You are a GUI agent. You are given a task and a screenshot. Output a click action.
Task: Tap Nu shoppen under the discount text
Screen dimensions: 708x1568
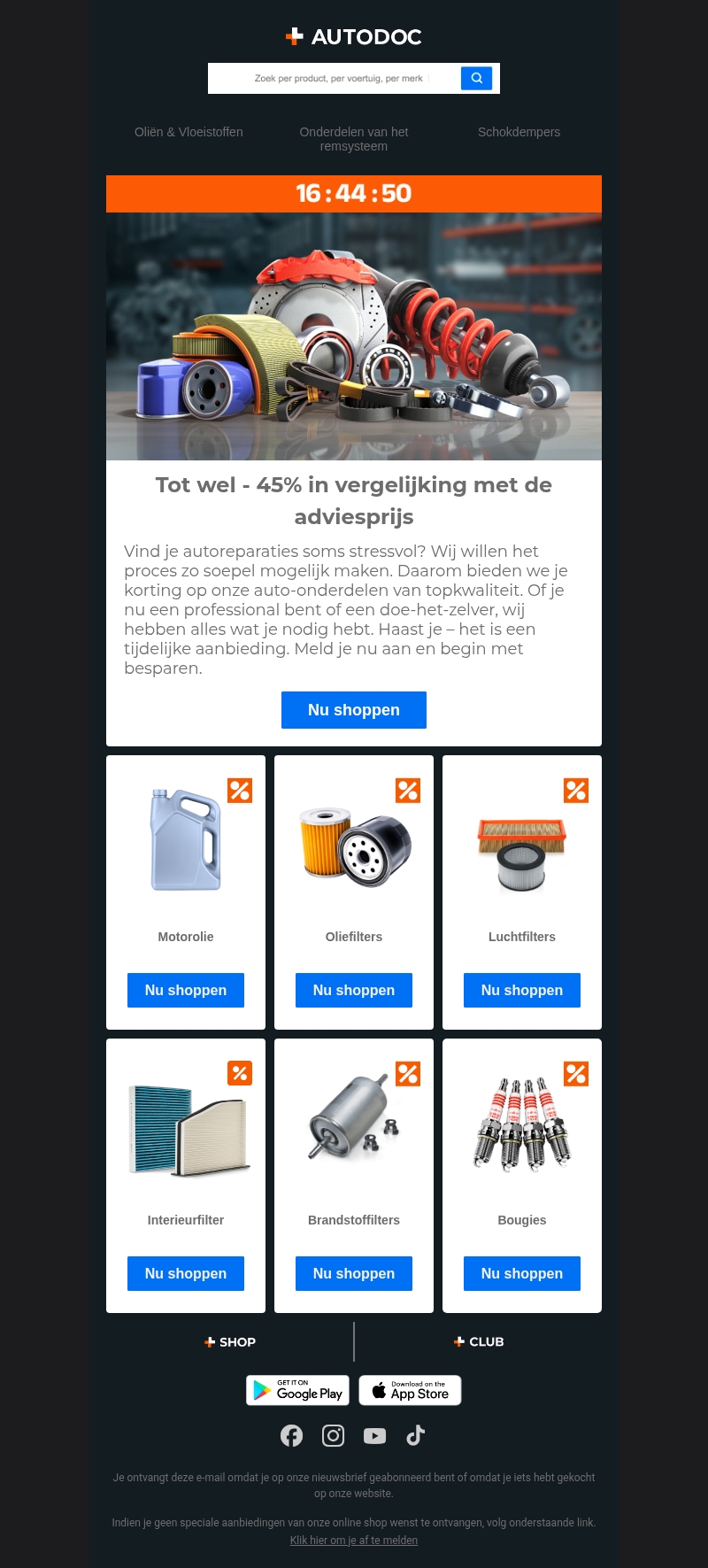tap(354, 710)
